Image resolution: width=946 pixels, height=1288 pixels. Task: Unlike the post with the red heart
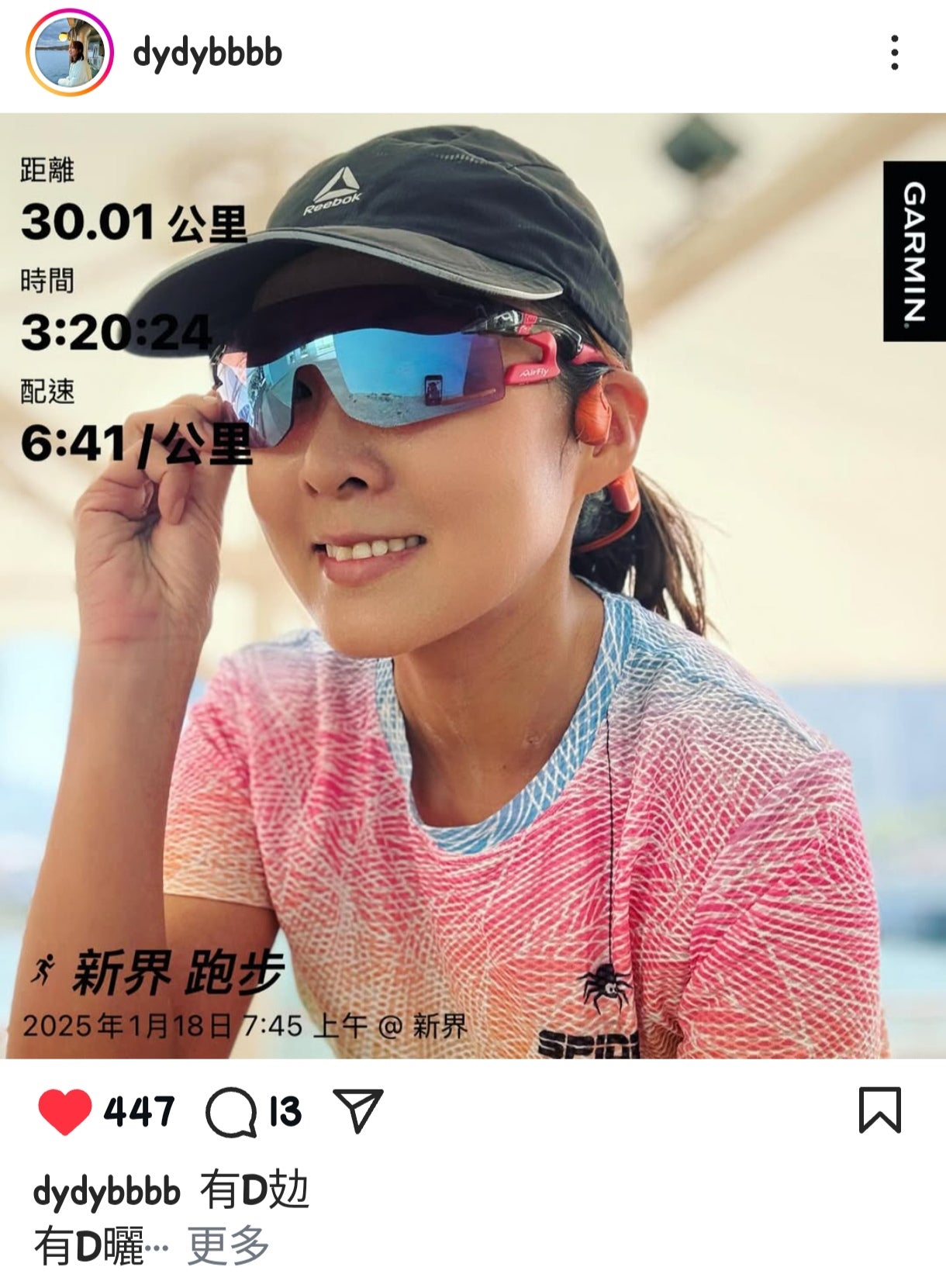coord(64,1110)
